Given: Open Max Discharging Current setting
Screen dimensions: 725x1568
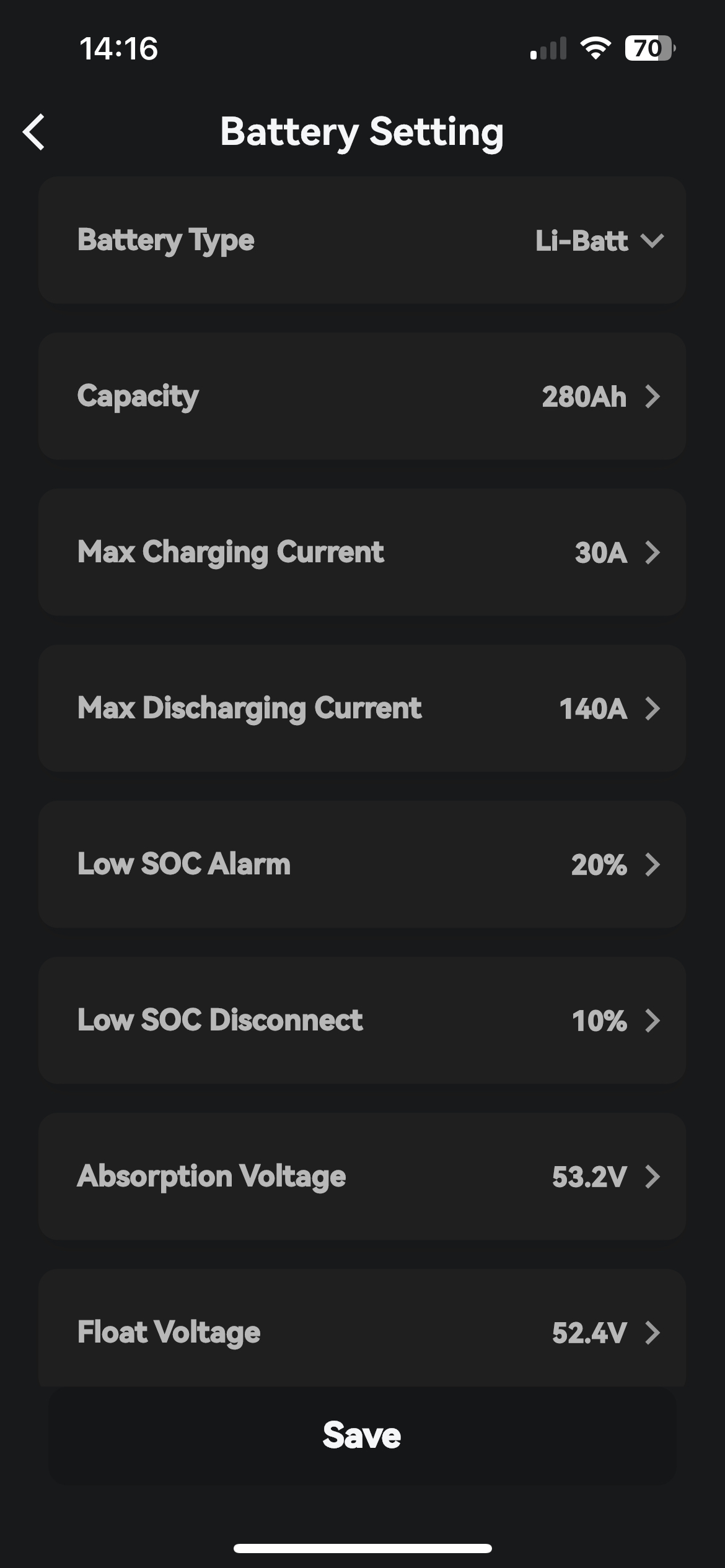Looking at the screenshot, I should point(362,708).
